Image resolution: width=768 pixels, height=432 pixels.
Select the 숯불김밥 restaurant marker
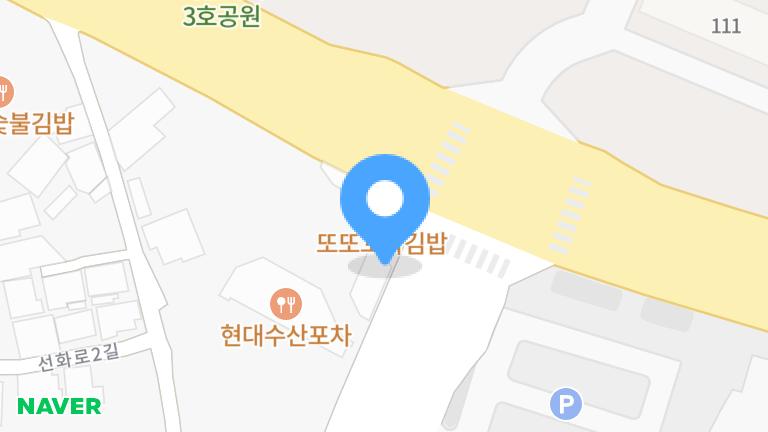pos(6,91)
